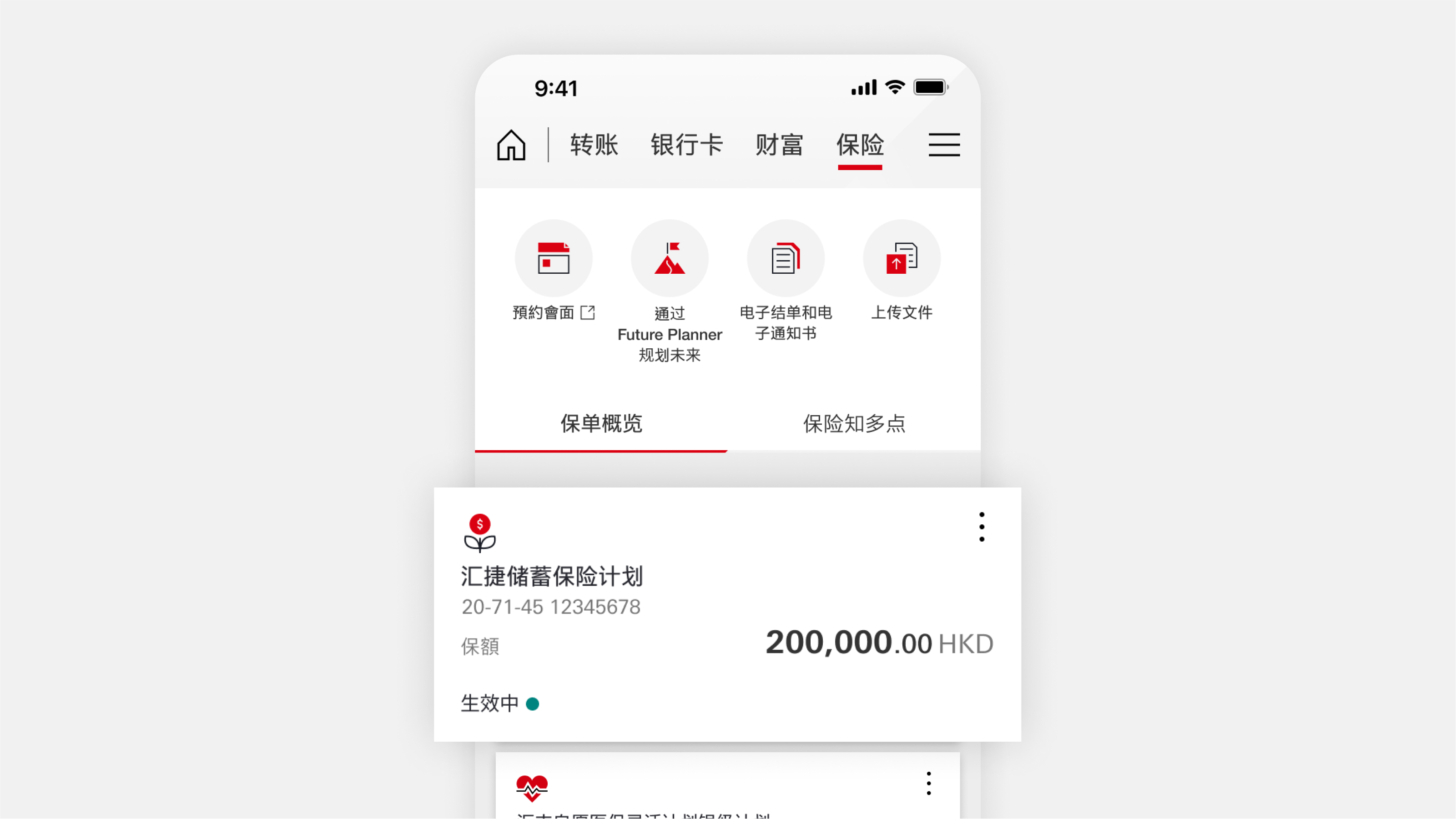
Task: Switch to the 财富 tab
Action: coord(779,145)
